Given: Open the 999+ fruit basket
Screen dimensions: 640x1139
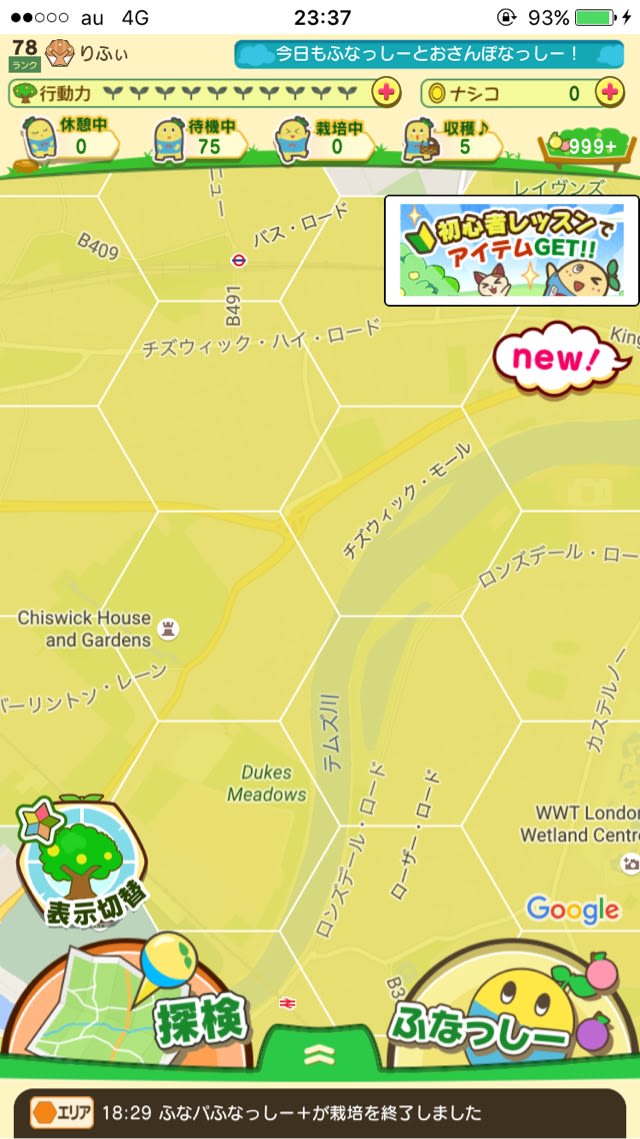Looking at the screenshot, I should coord(587,146).
